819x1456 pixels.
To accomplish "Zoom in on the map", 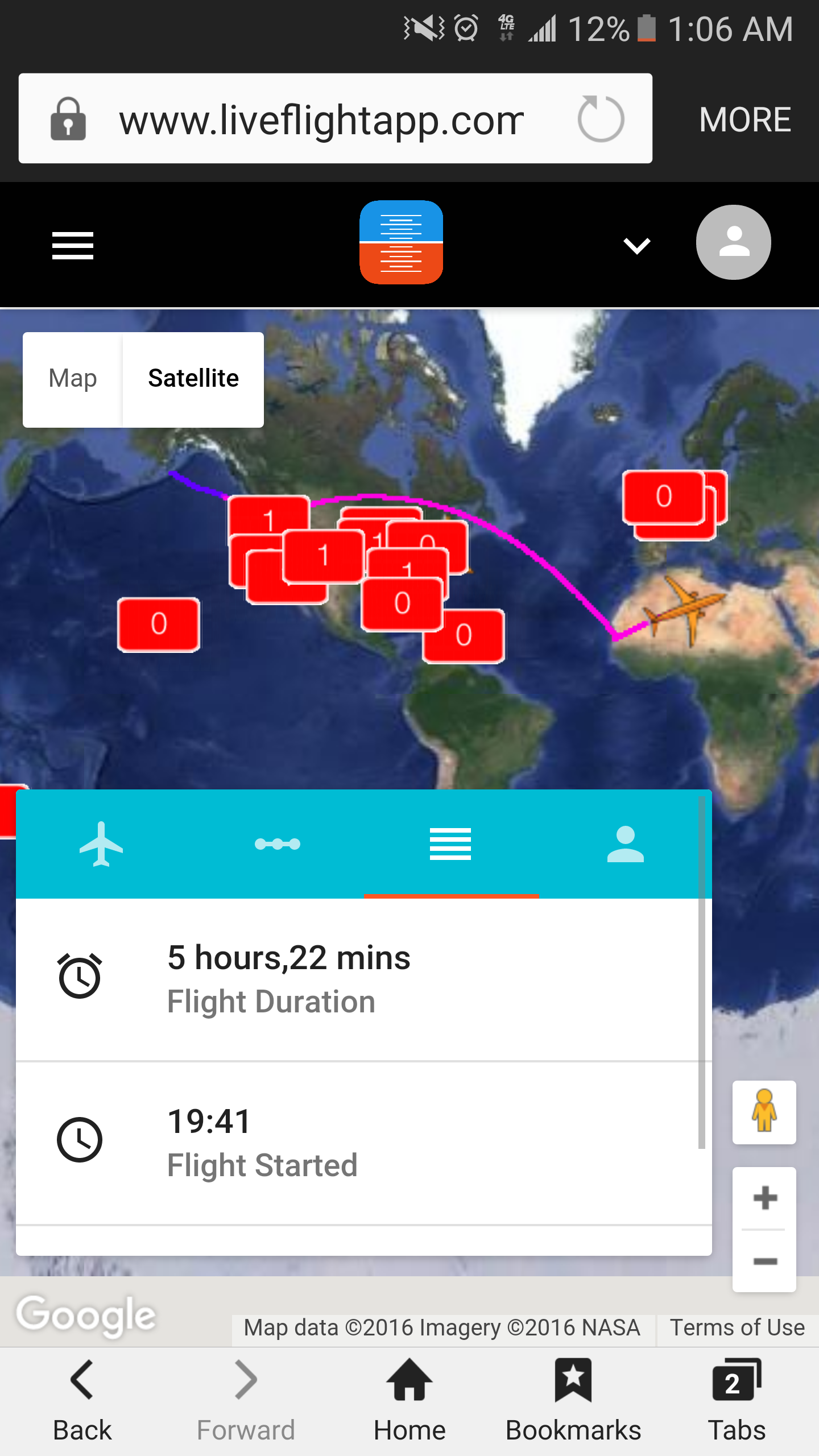I will coord(764,1198).
